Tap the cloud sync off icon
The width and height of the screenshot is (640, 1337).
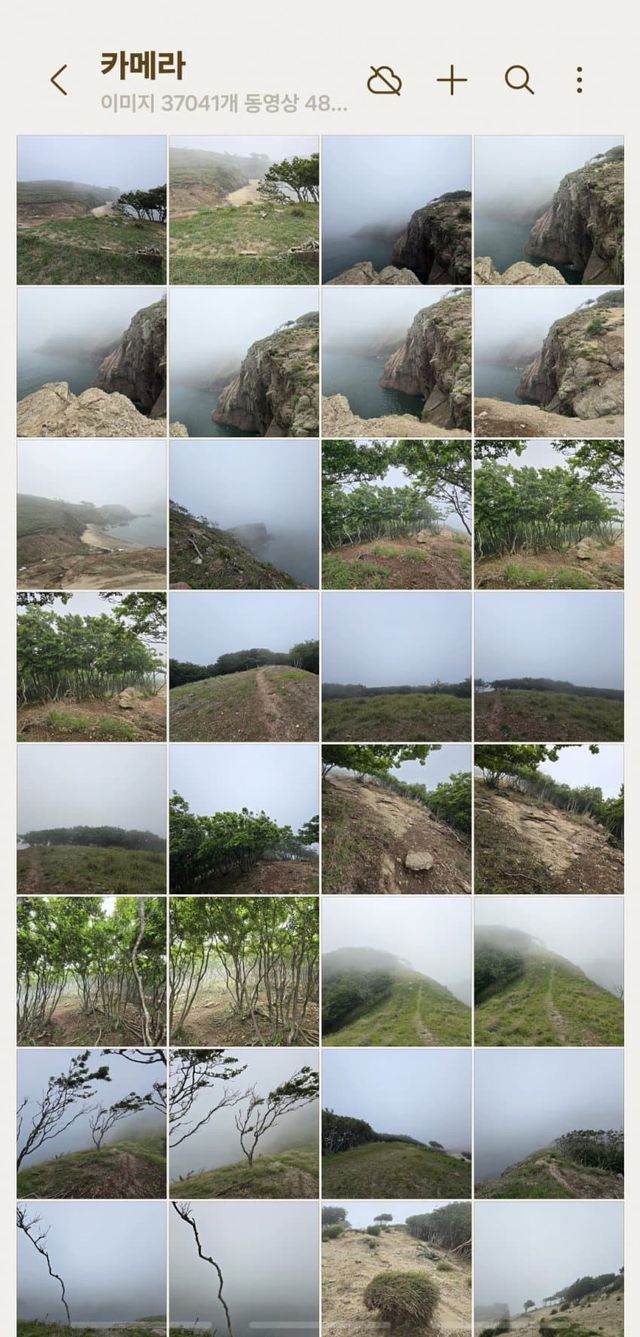[384, 80]
